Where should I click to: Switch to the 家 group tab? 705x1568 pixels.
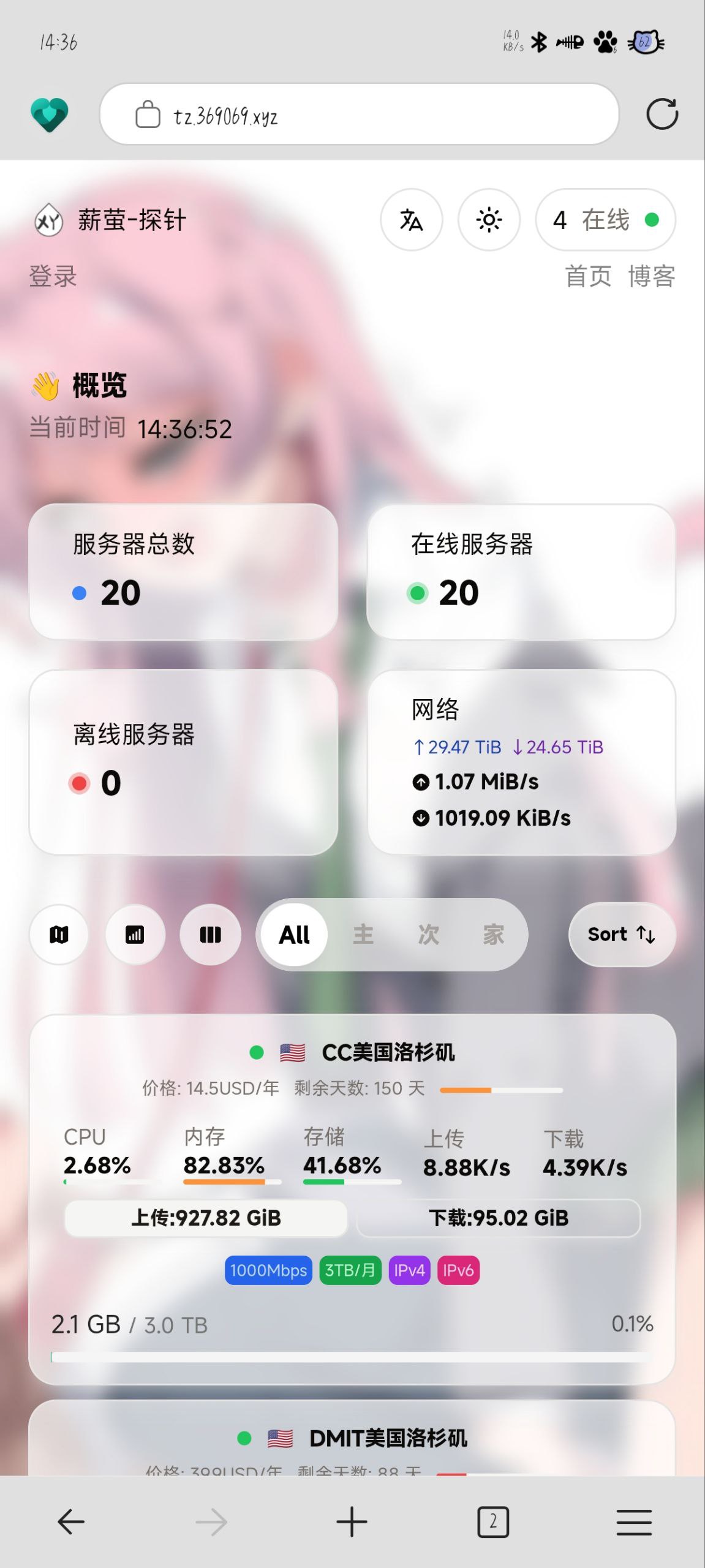[493, 935]
